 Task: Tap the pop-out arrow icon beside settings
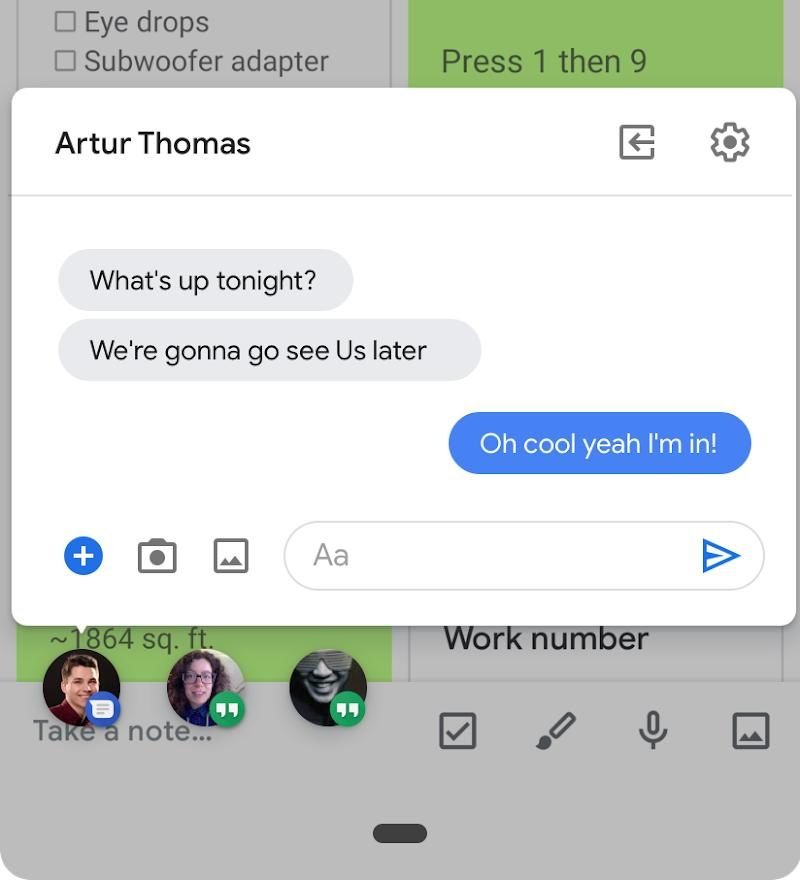click(637, 142)
